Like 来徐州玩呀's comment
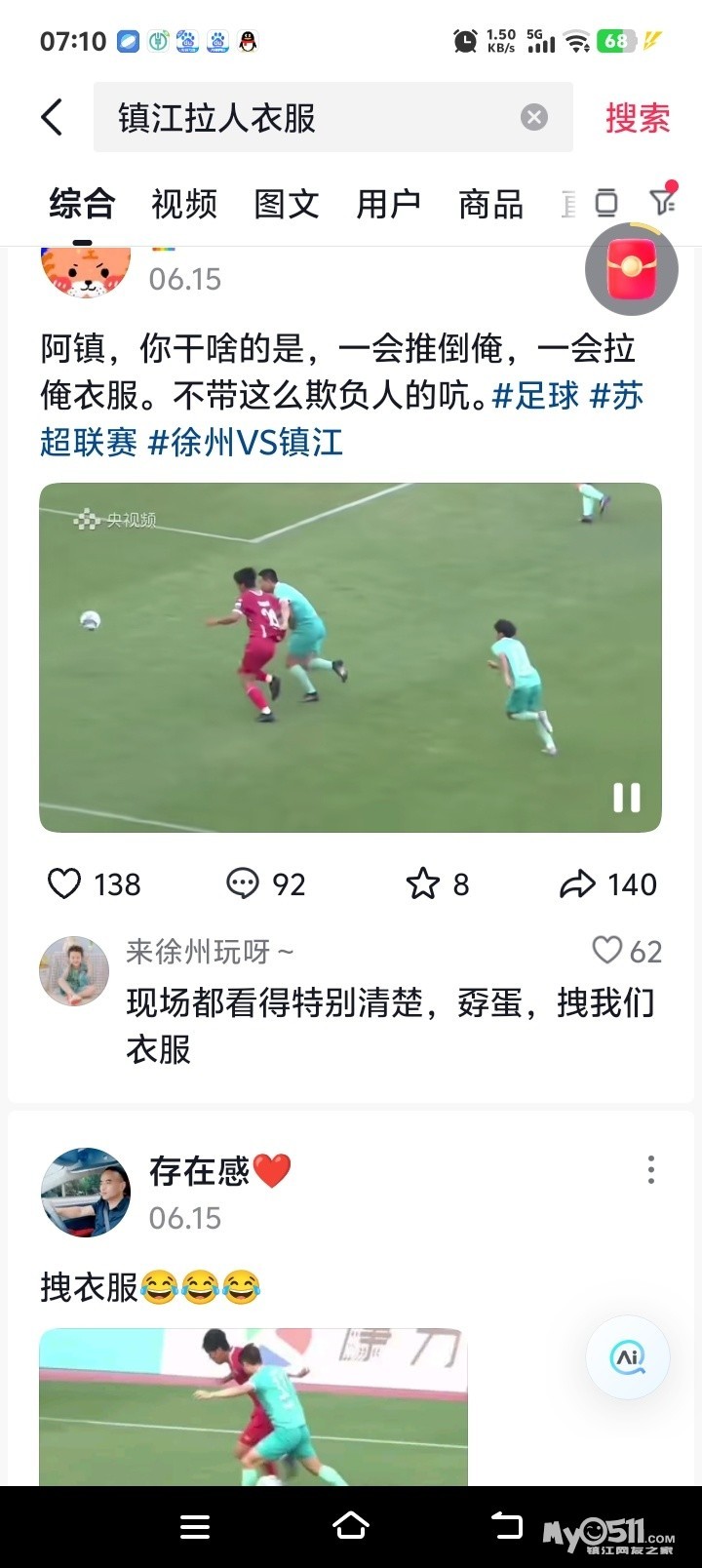Screen dimensions: 702x1568 click(x=607, y=950)
